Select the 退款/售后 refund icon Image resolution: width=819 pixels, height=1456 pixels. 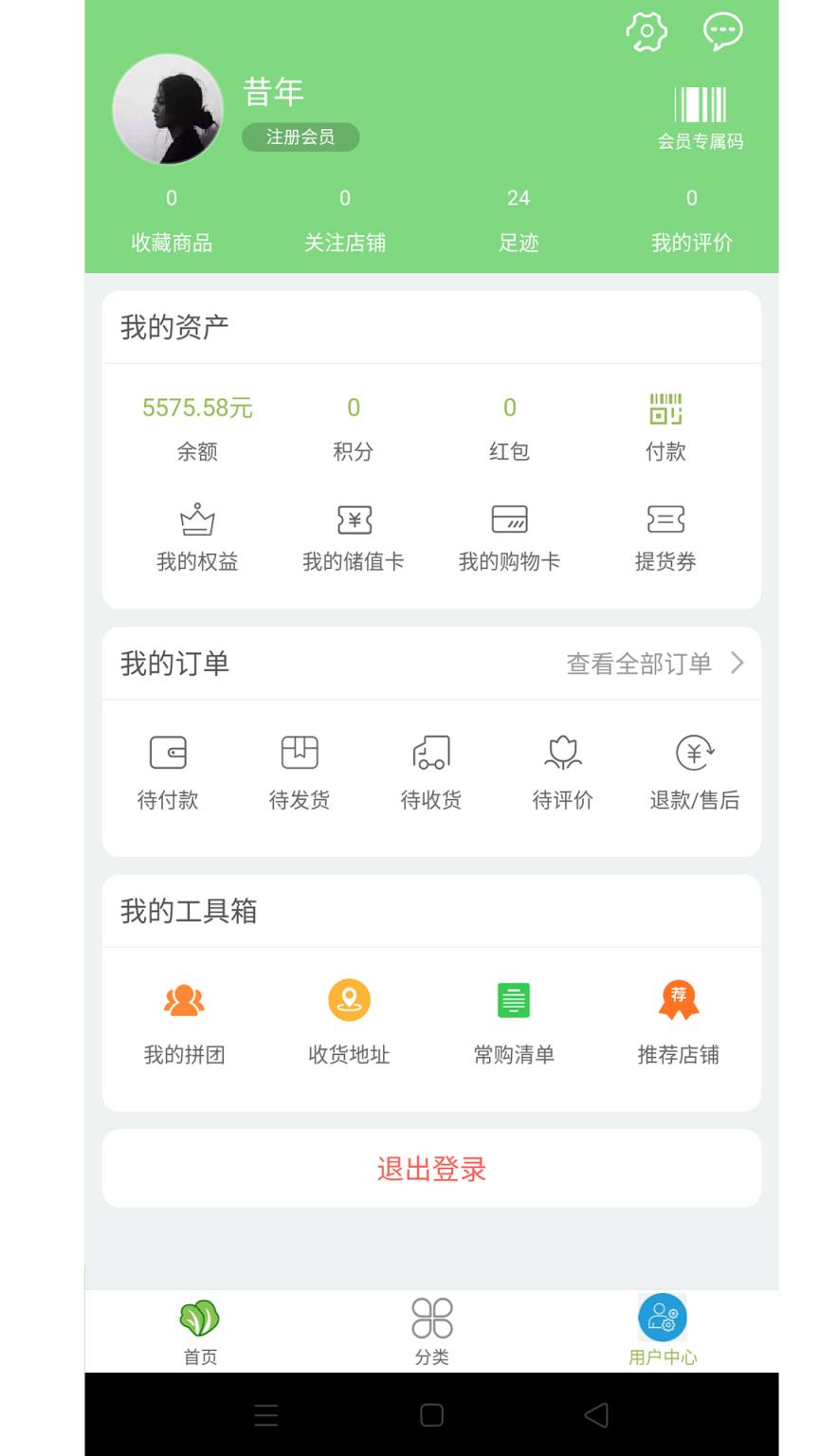click(x=694, y=753)
